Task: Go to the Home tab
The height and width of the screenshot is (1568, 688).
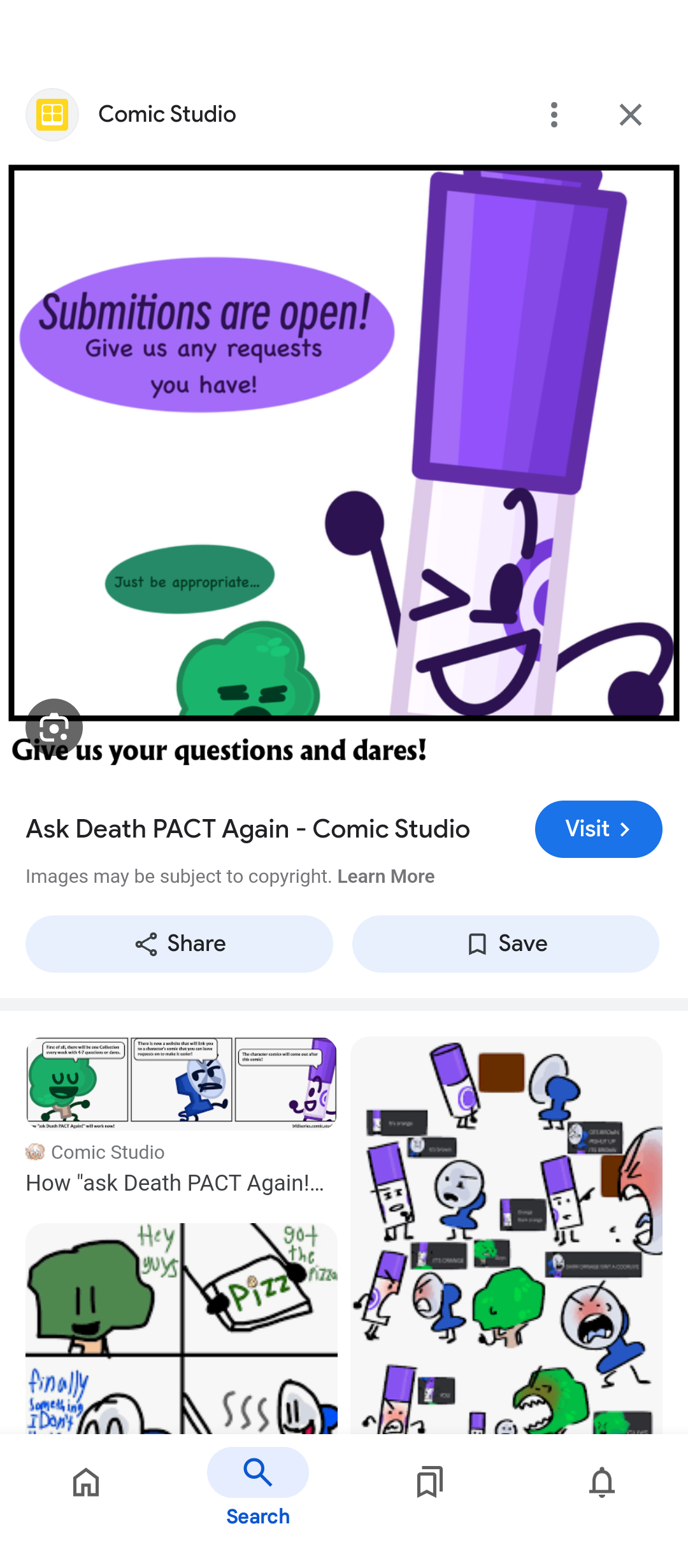Action: (86, 1481)
